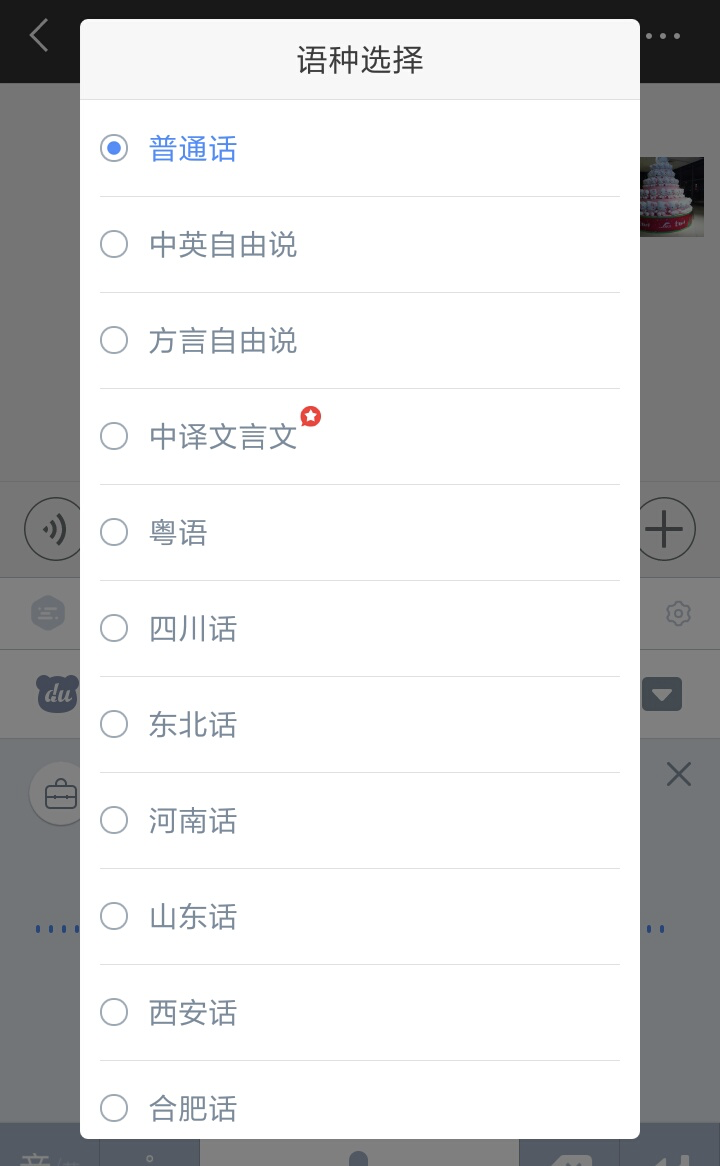The image size is (720, 1166).
Task: Tap the red star badge beside 中译文言文
Action: click(311, 416)
